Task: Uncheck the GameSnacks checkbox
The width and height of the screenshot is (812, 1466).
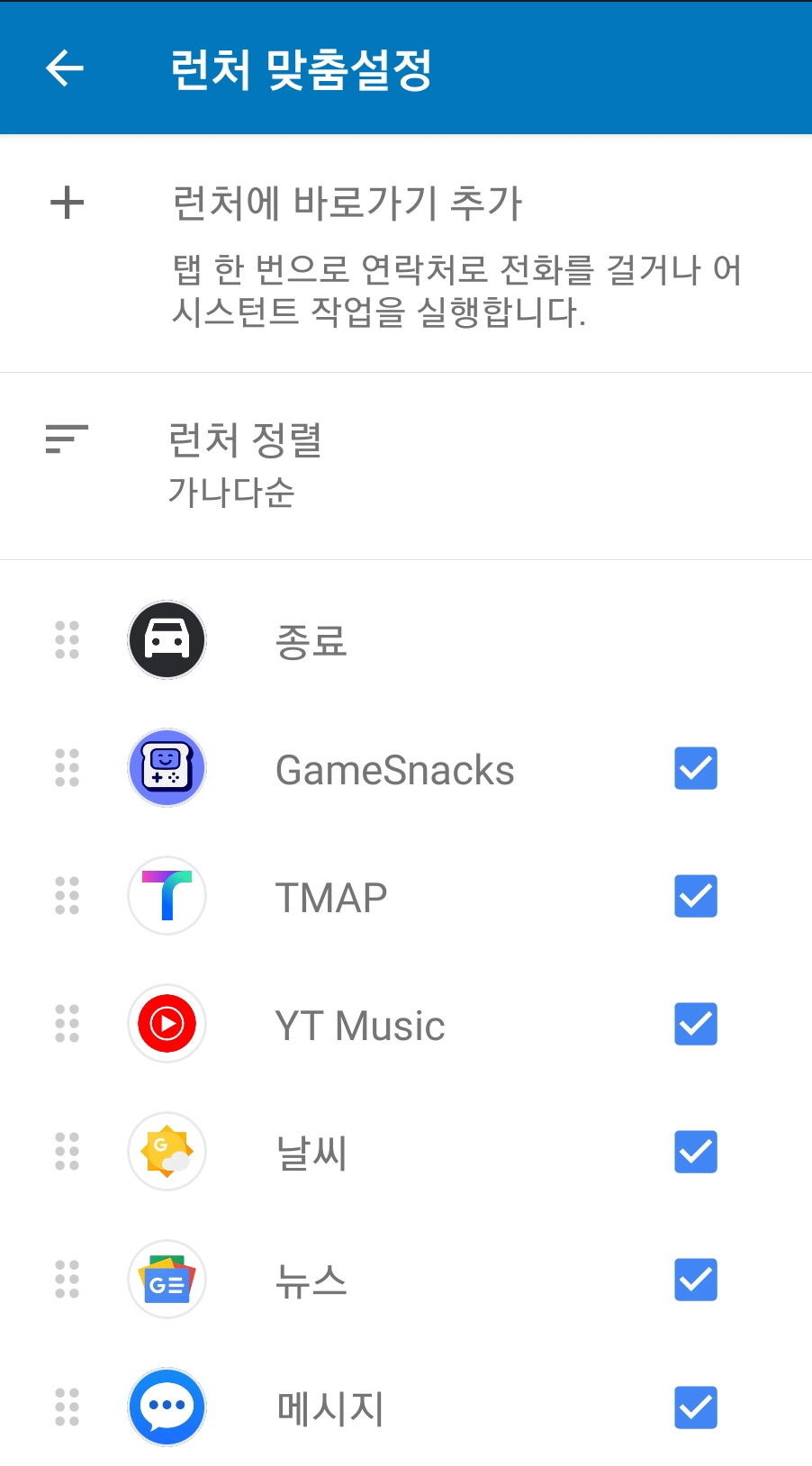Action: point(696,768)
